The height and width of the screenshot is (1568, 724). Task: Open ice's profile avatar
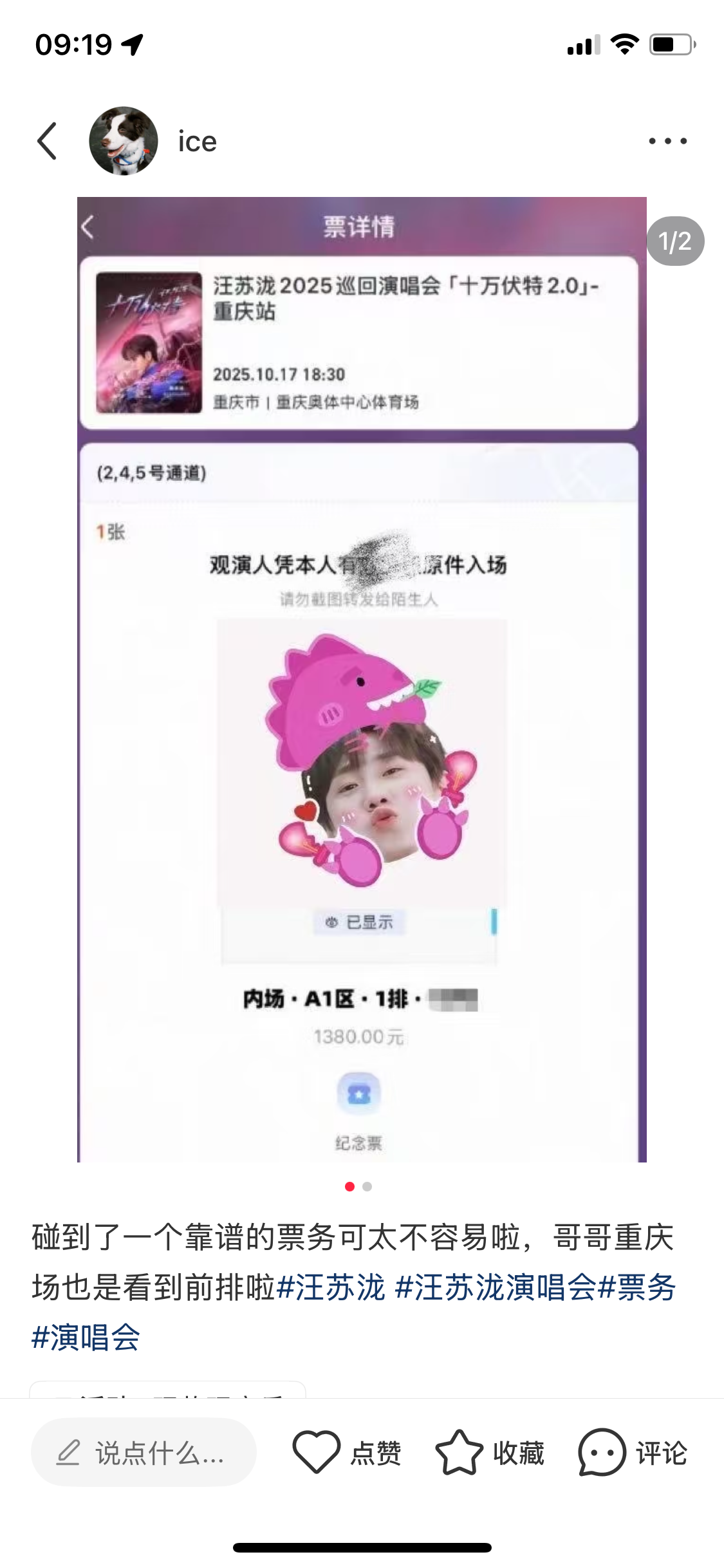(124, 141)
